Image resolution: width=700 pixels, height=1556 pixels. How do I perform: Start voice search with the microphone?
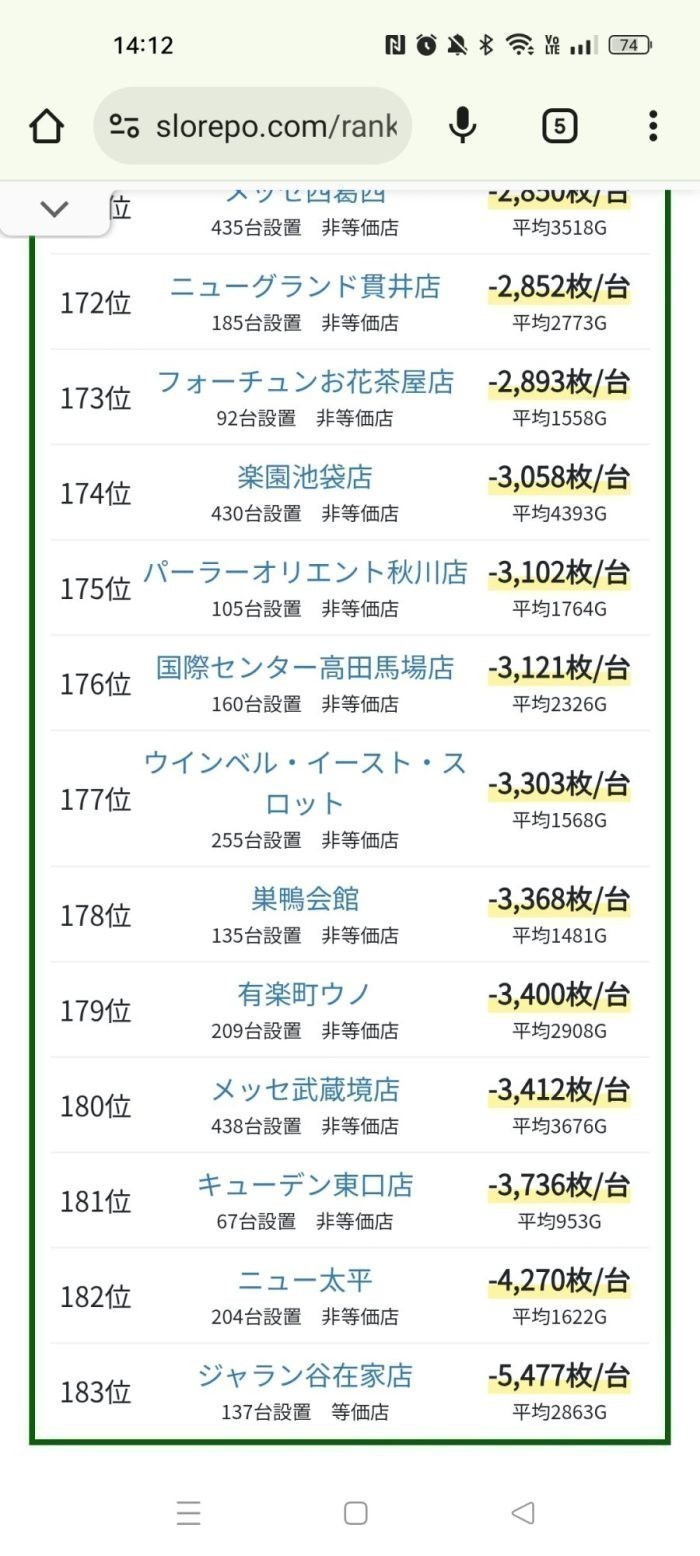(x=462, y=126)
